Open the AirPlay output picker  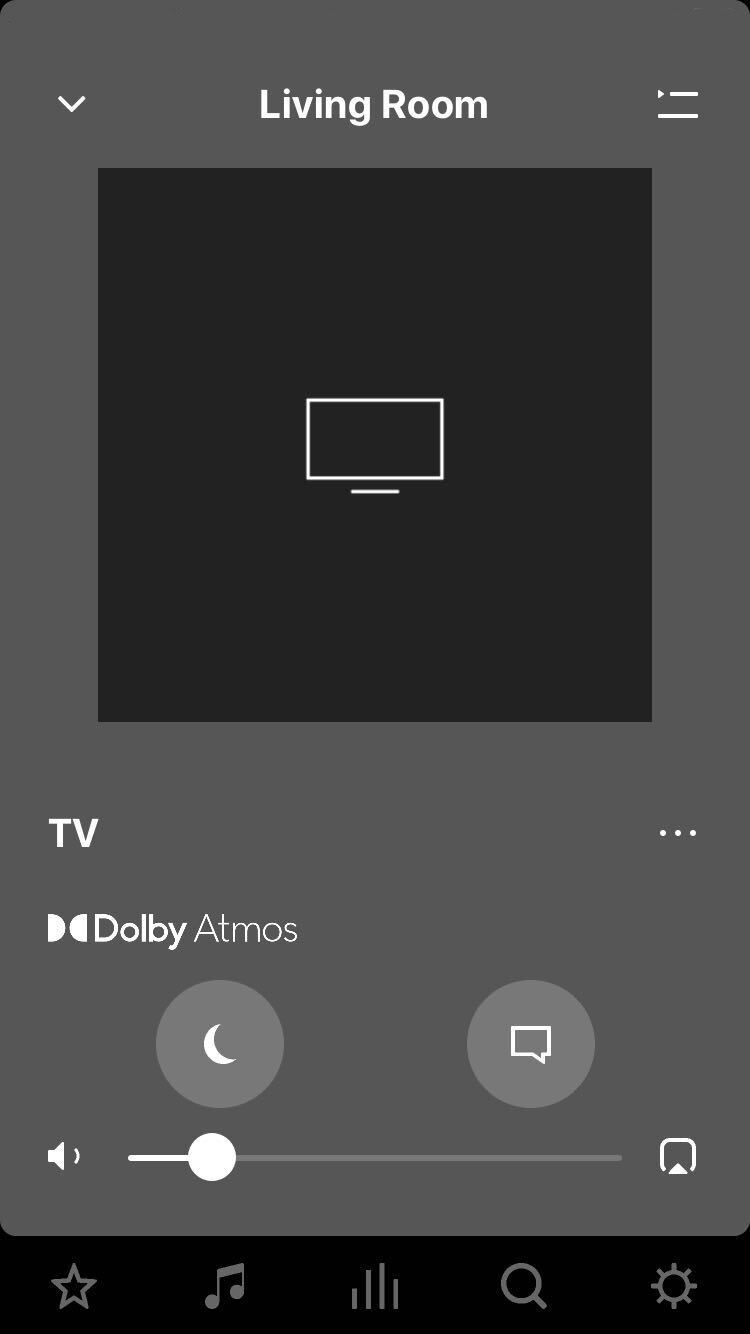pos(678,1157)
